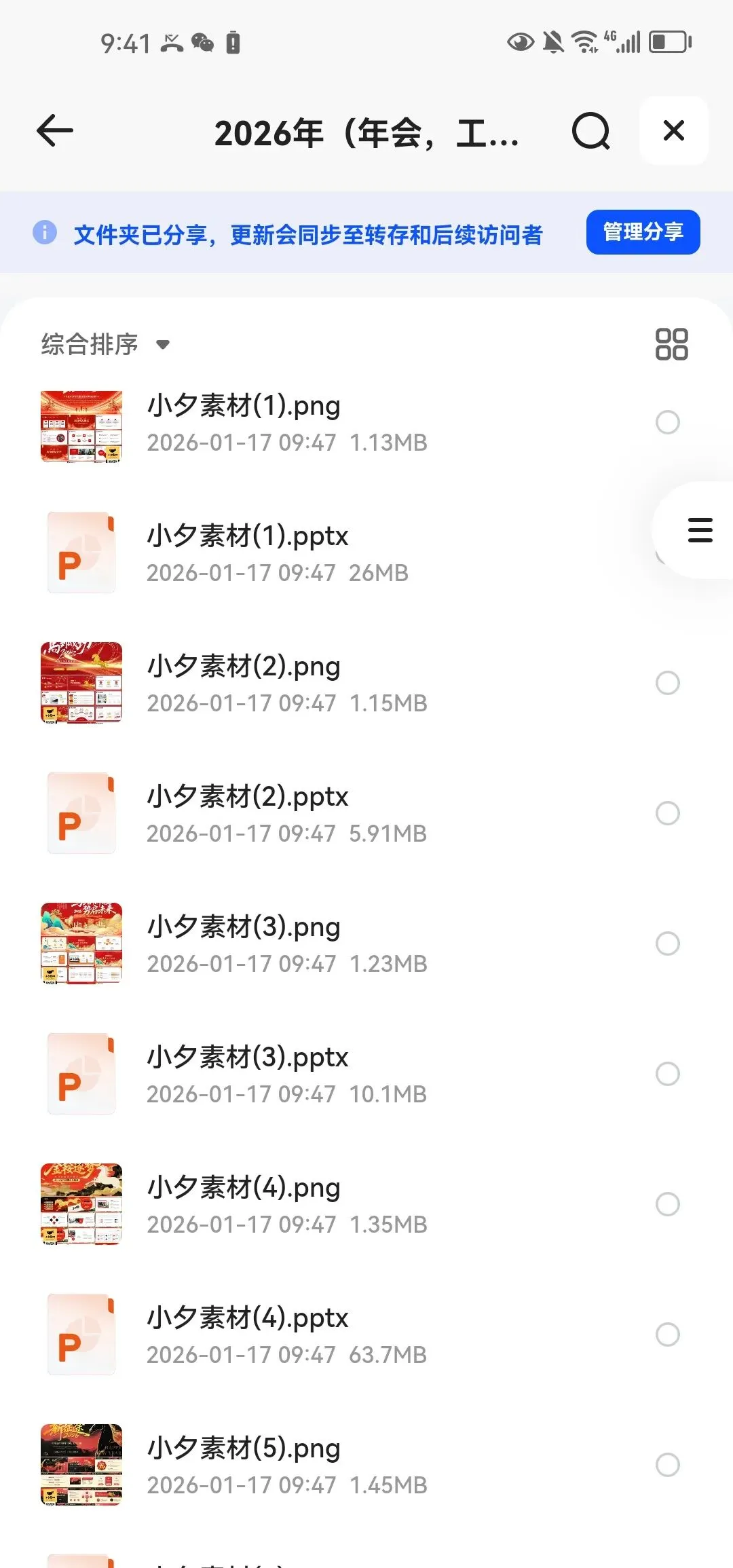This screenshot has height=1568, width=733.
Task: Open the 综合排序 sort dropdown
Action: pyautogui.click(x=105, y=344)
